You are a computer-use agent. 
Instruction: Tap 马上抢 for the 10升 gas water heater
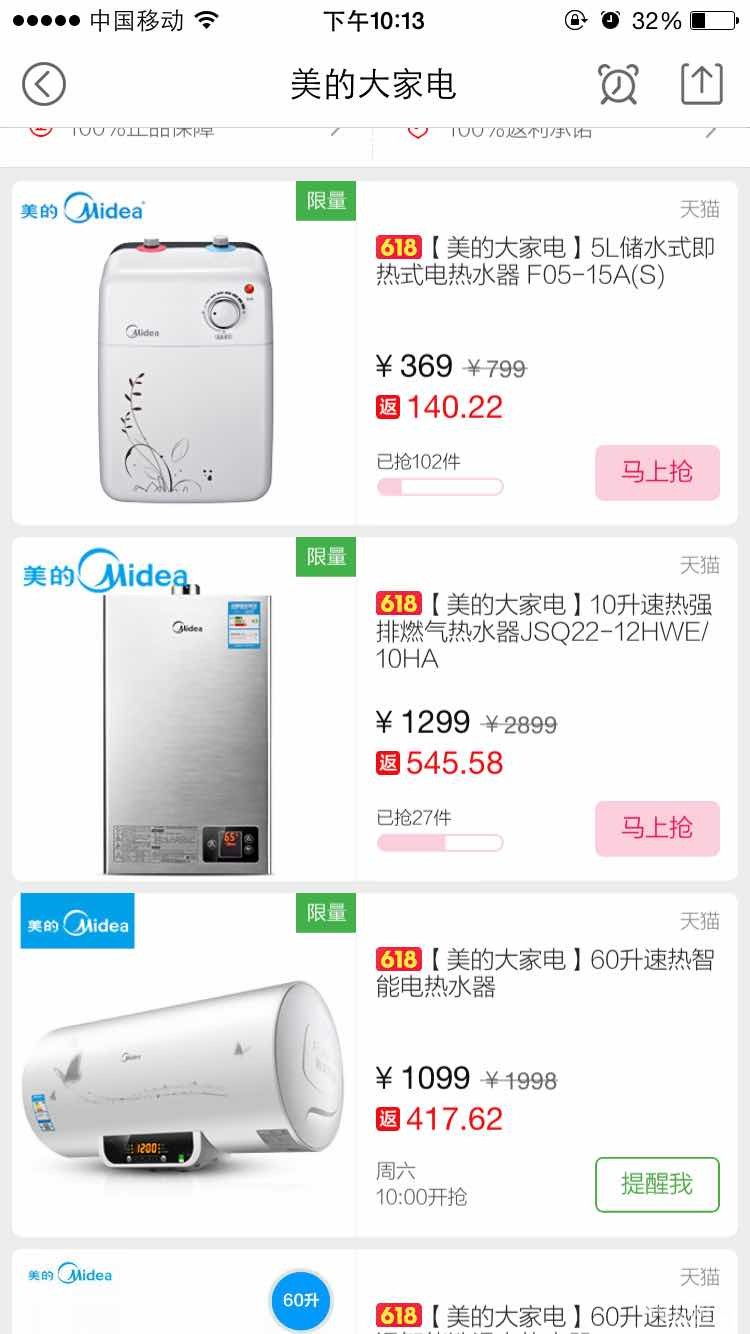(x=657, y=828)
